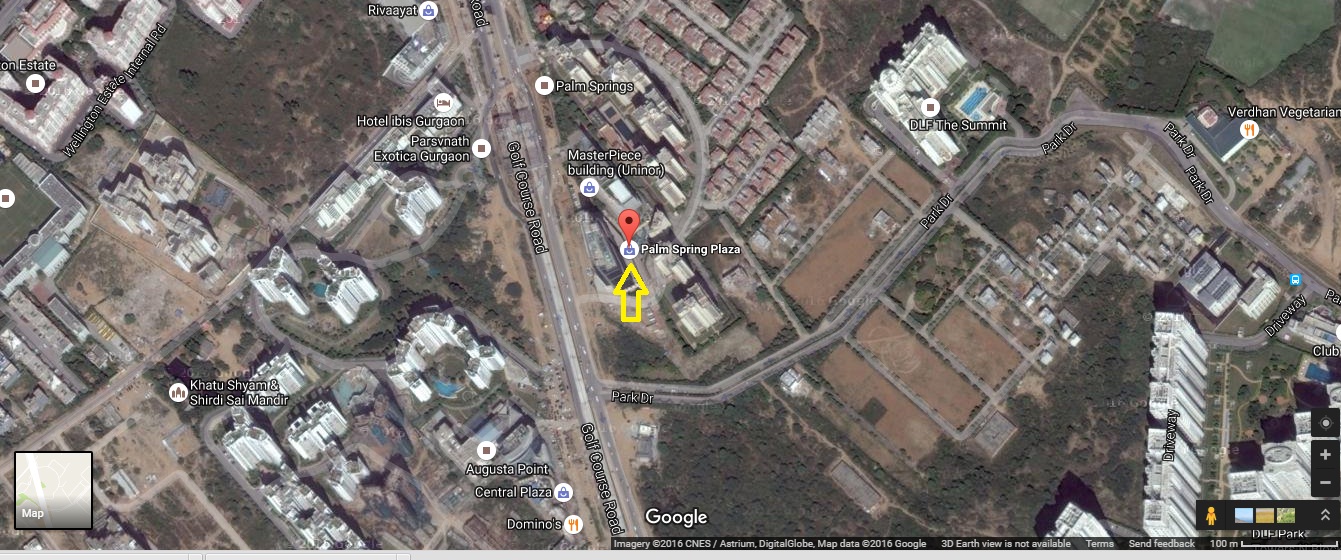1341x560 pixels.
Task: Select Verdhan Vegetarian restaurant marker
Action: tap(1249, 130)
